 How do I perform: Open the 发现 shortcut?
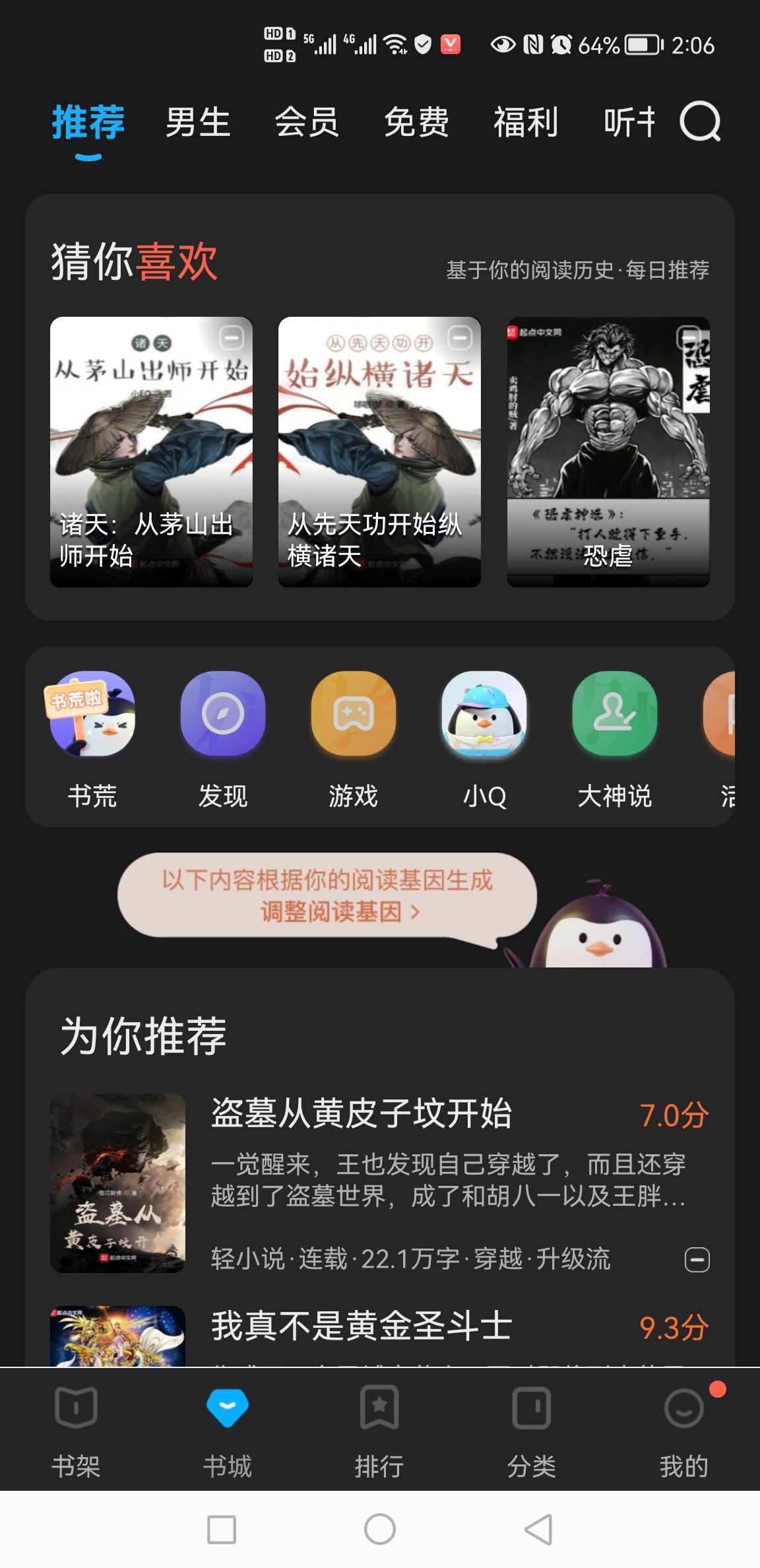coord(223,739)
